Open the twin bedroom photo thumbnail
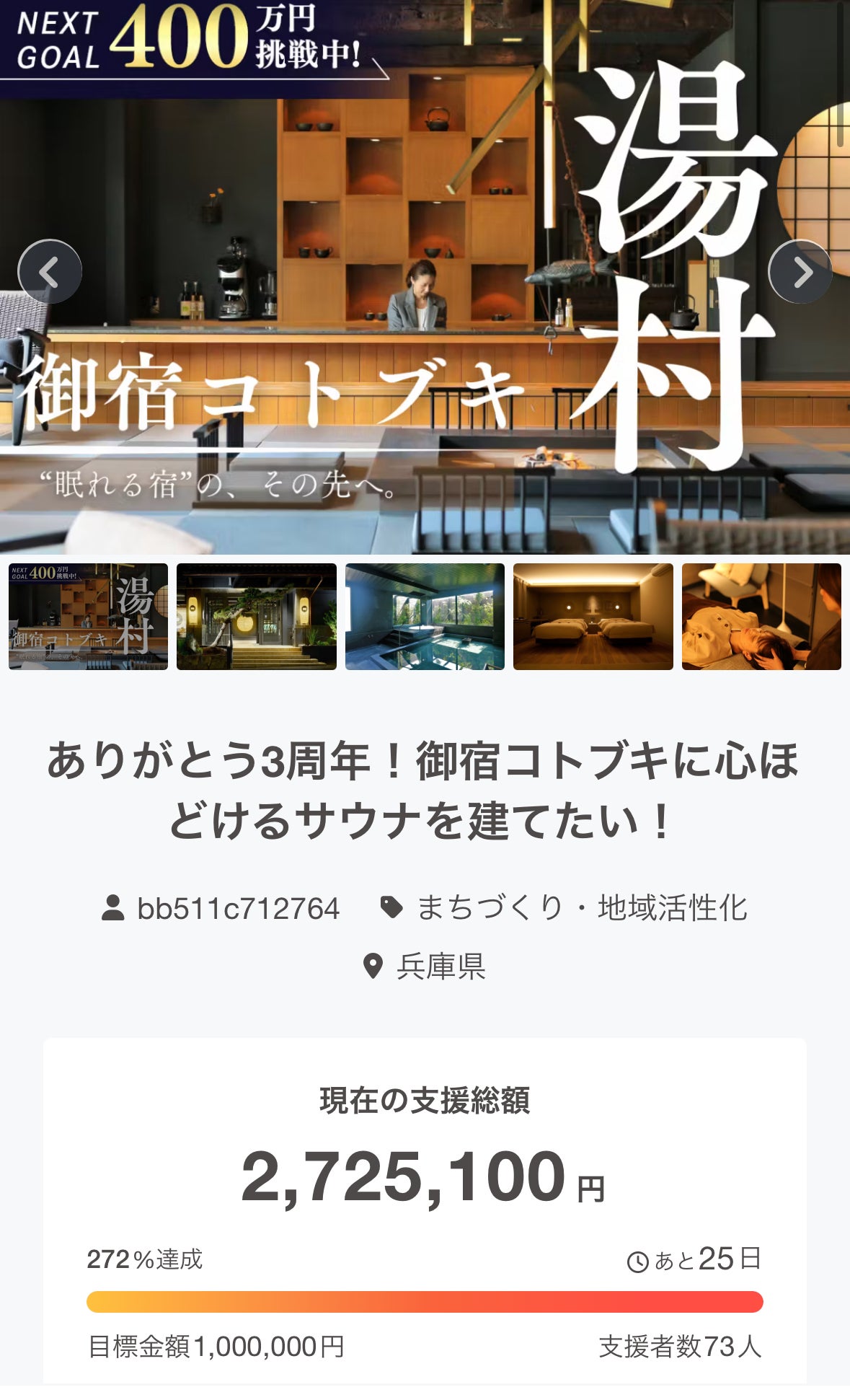850x1400 pixels. (x=593, y=617)
